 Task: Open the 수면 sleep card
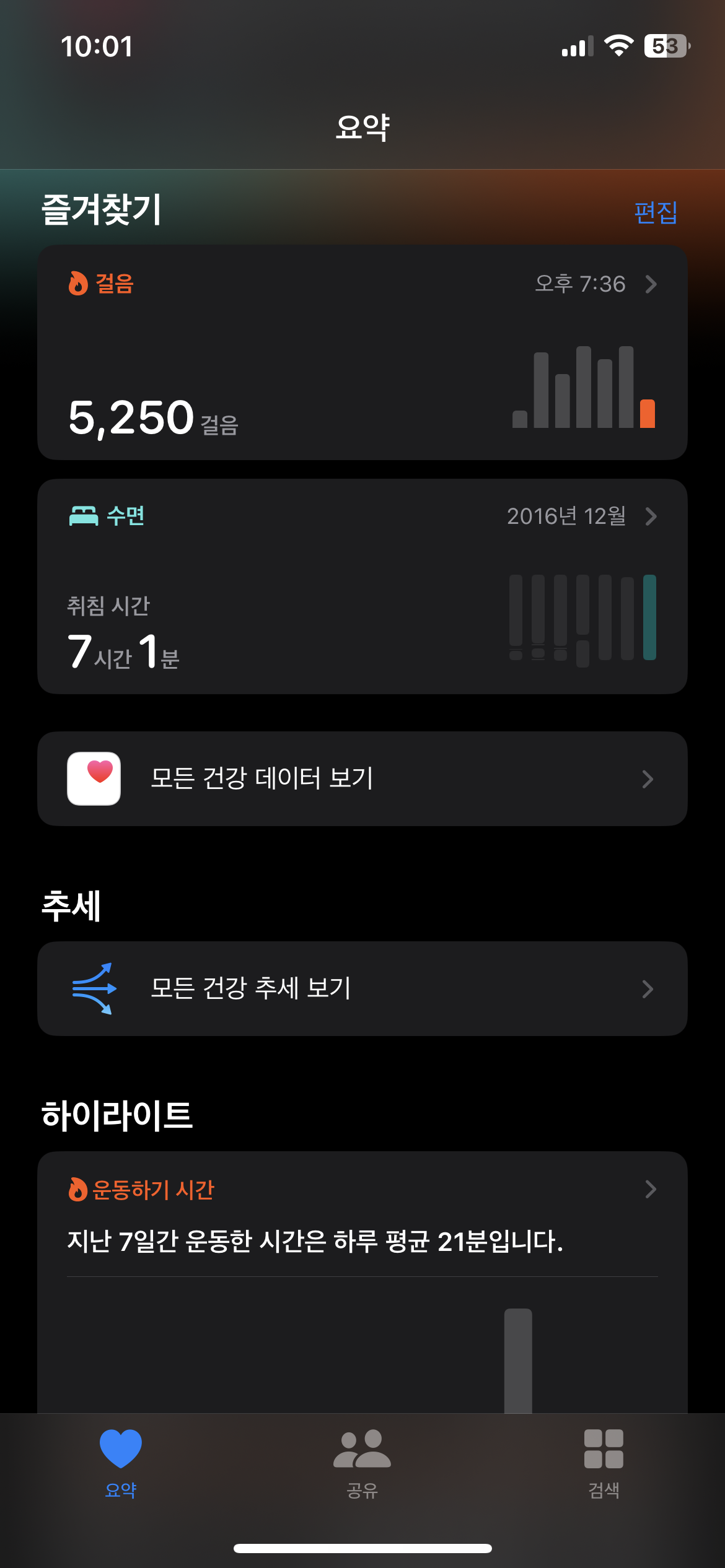point(362,586)
